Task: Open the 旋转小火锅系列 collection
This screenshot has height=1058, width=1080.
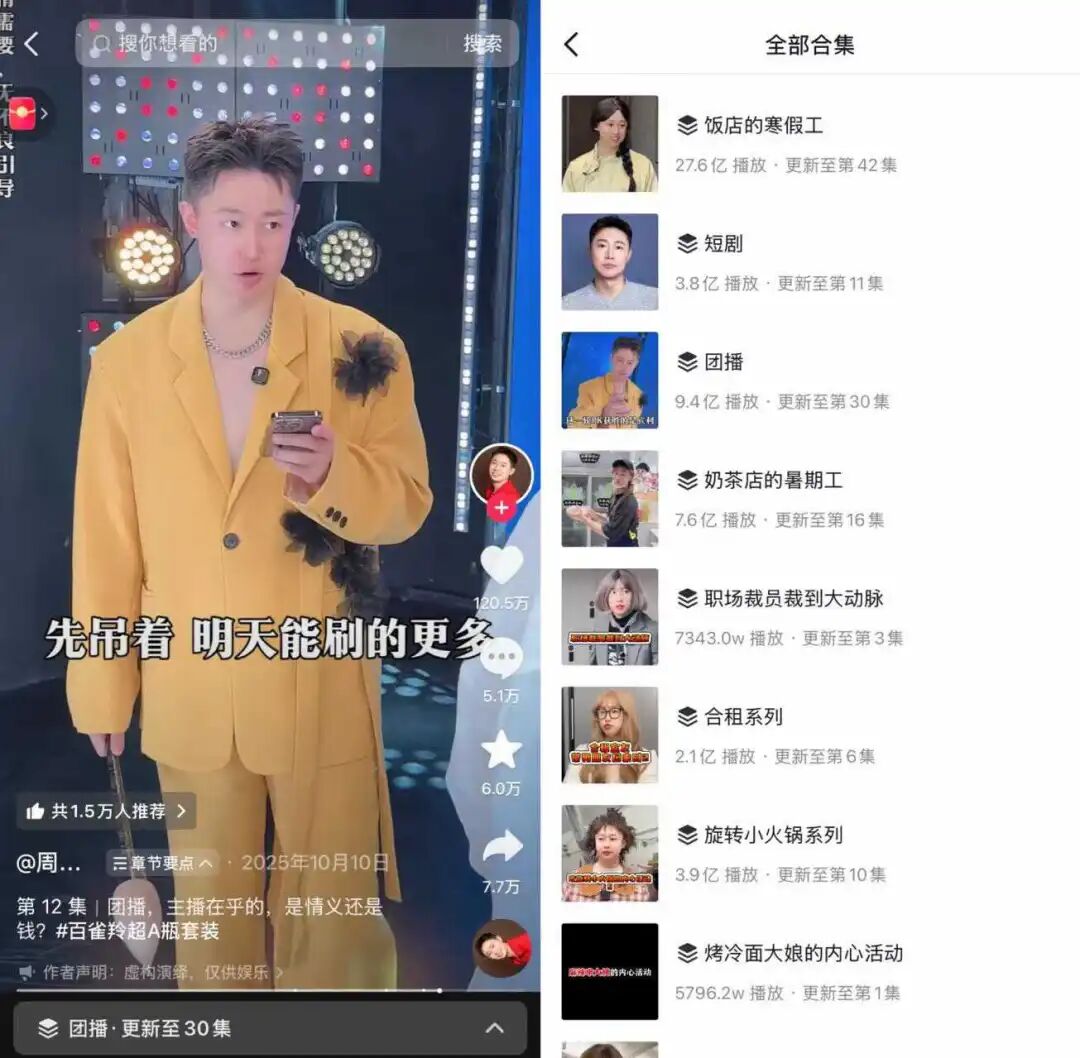Action: point(773,834)
